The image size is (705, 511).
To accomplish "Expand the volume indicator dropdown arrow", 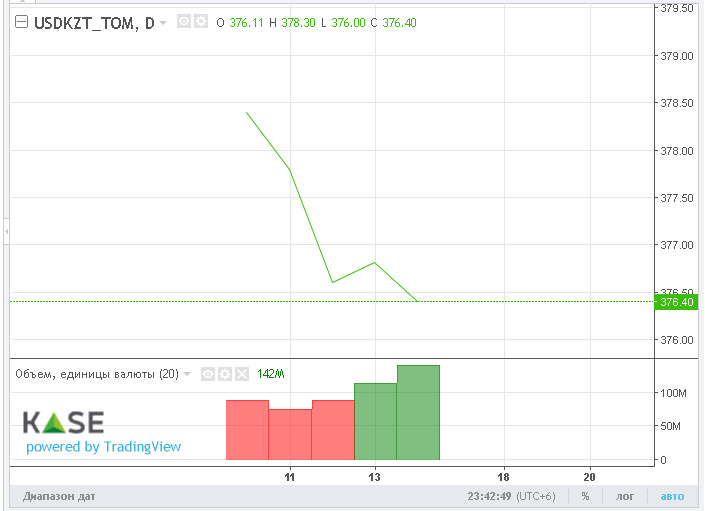I will (187, 374).
